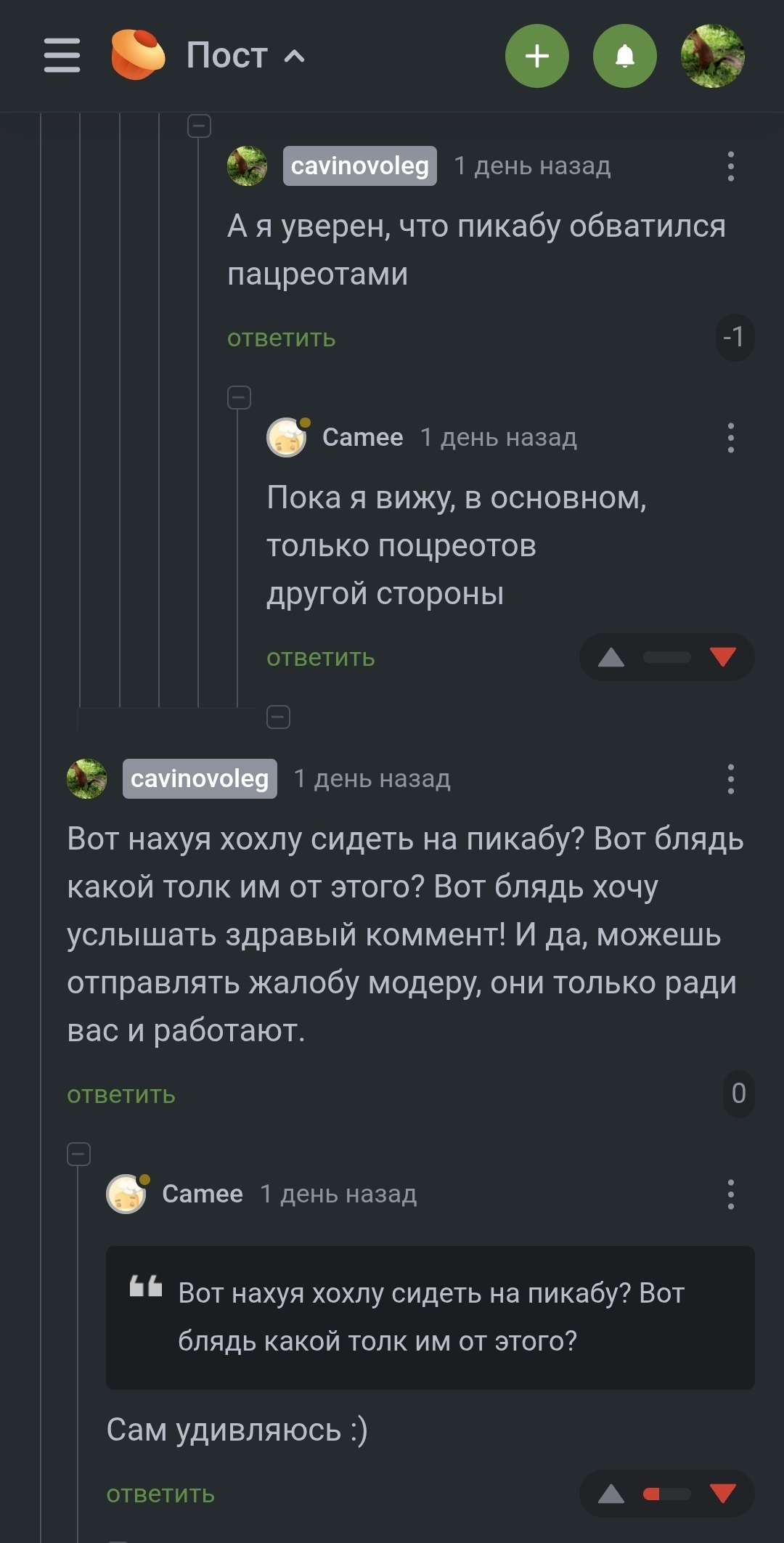
Task: Reply to the comment about пацреотами
Action: [x=281, y=338]
